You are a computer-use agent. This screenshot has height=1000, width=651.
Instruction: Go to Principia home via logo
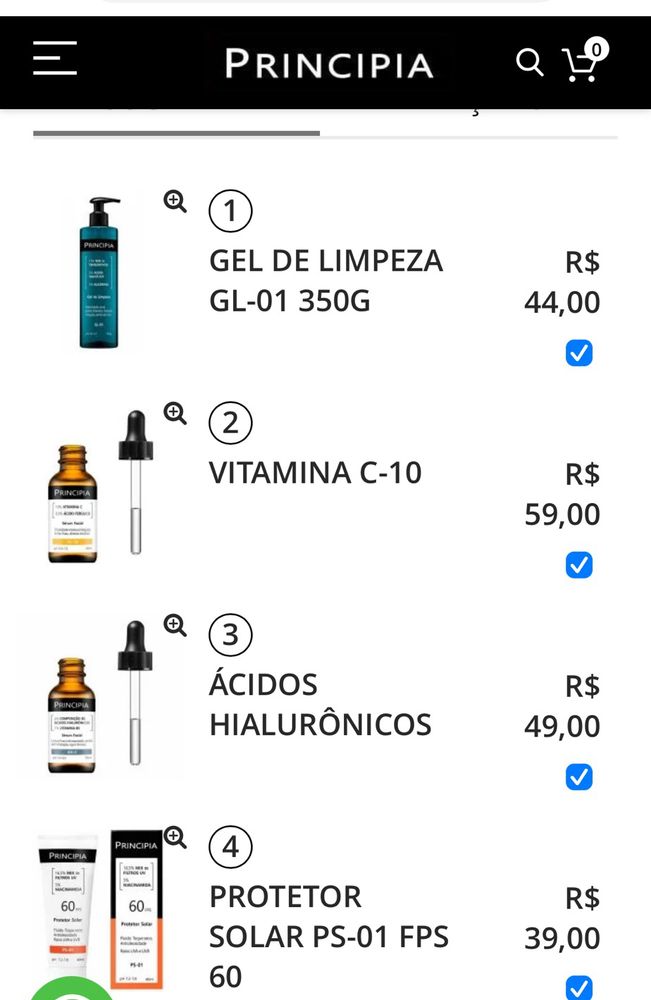point(329,64)
